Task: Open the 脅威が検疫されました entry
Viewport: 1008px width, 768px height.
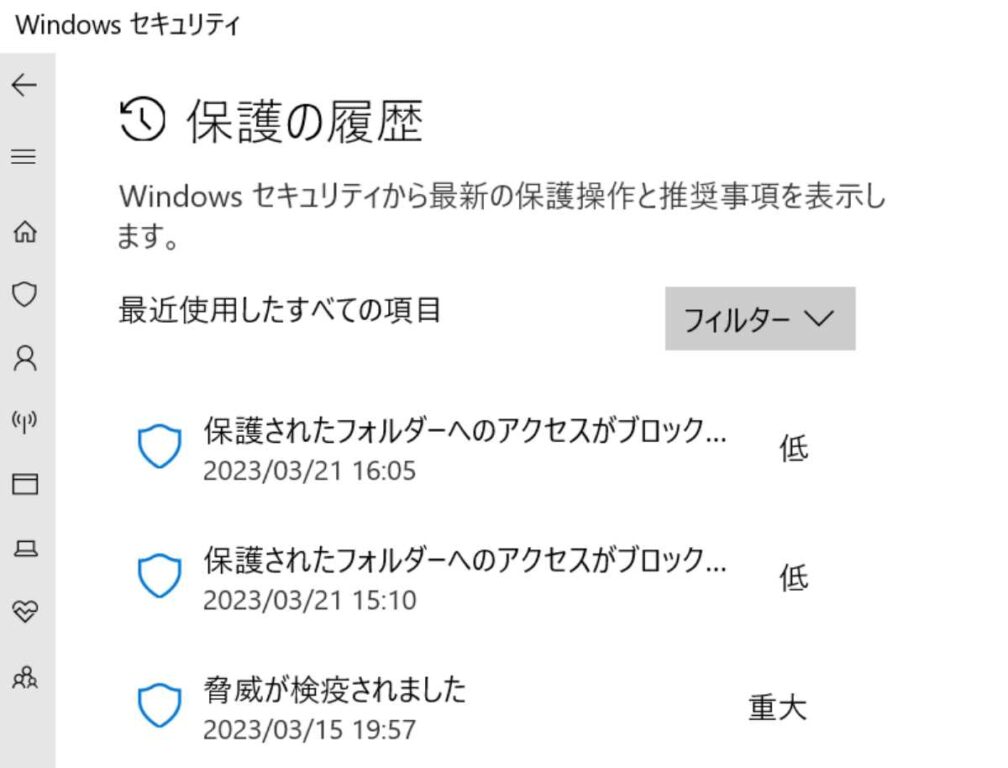Action: point(464,708)
